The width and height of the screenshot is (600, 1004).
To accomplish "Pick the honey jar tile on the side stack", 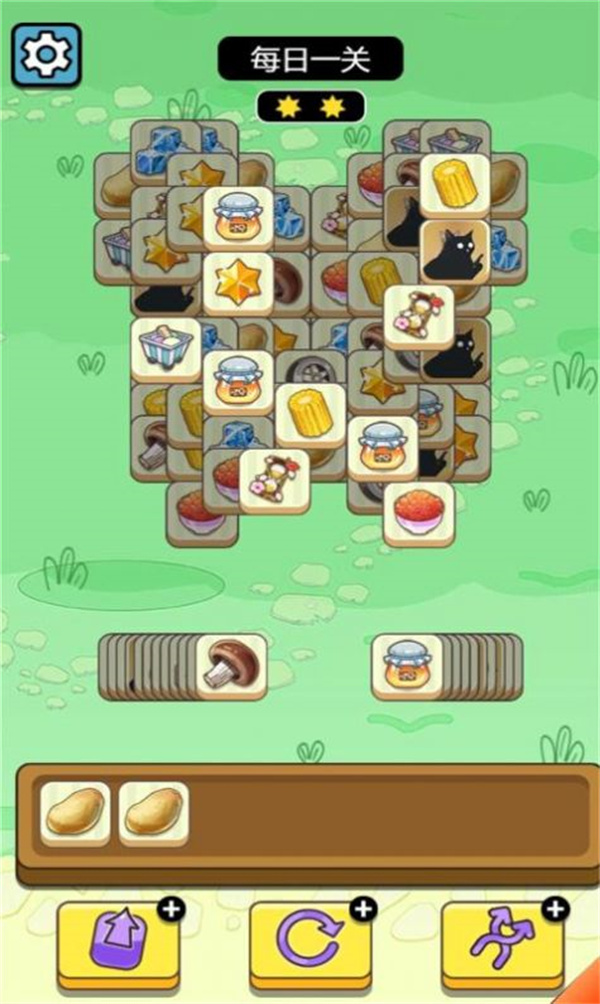I will [407, 664].
